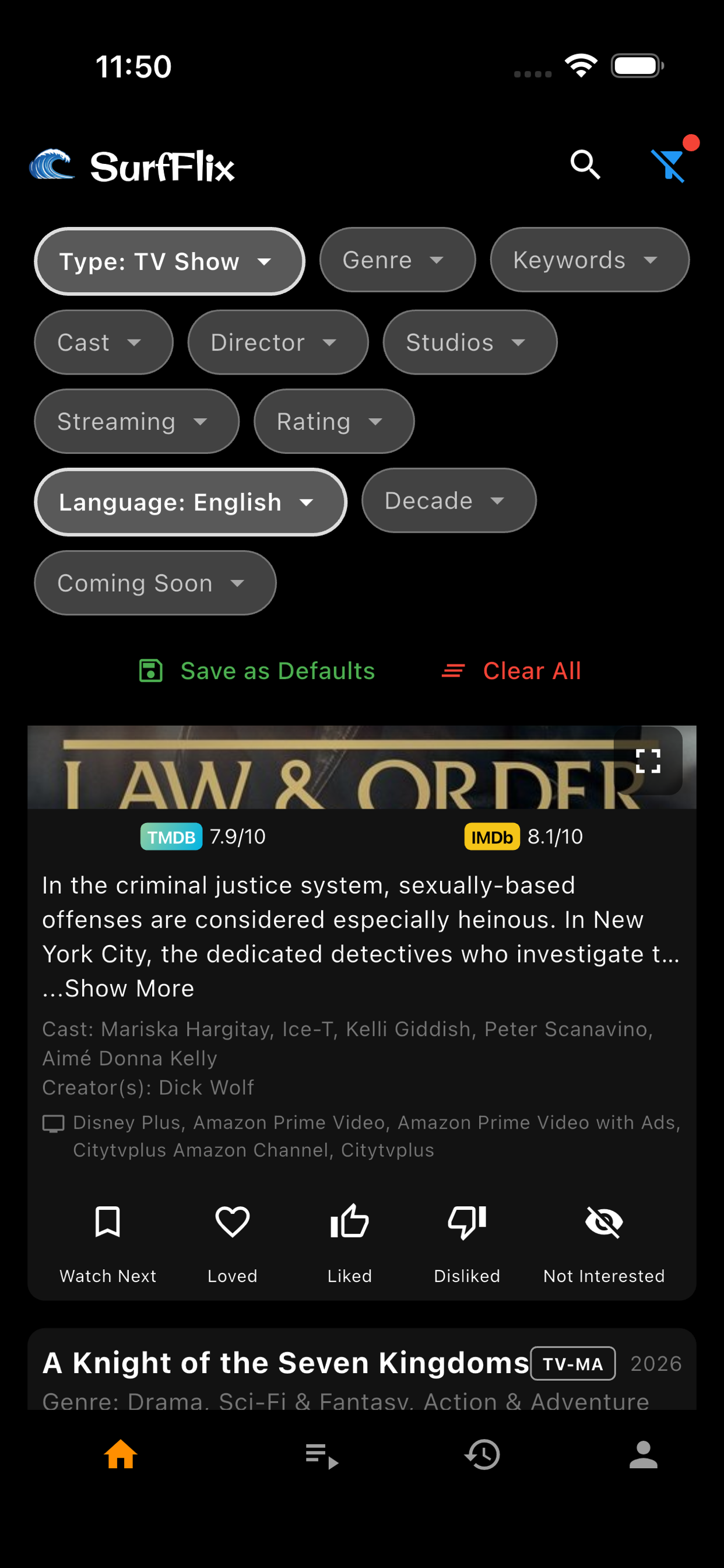Open the Decade filter dropdown
This screenshot has width=724, height=1568.
point(448,501)
